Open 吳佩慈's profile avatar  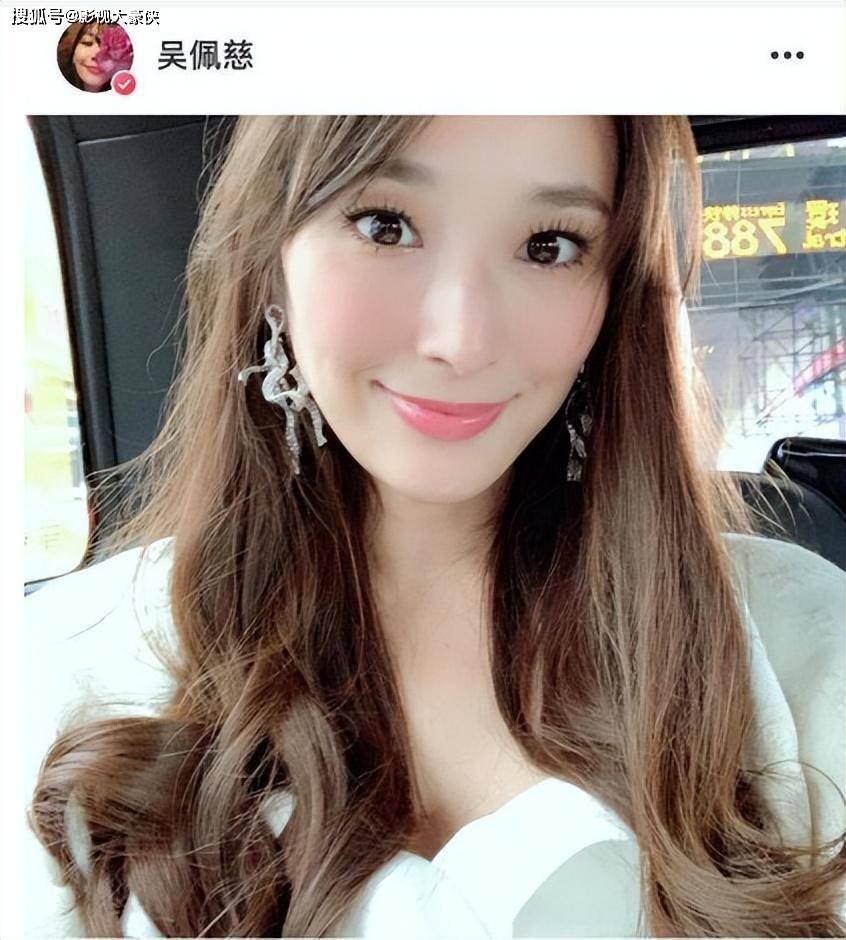(x=95, y=56)
